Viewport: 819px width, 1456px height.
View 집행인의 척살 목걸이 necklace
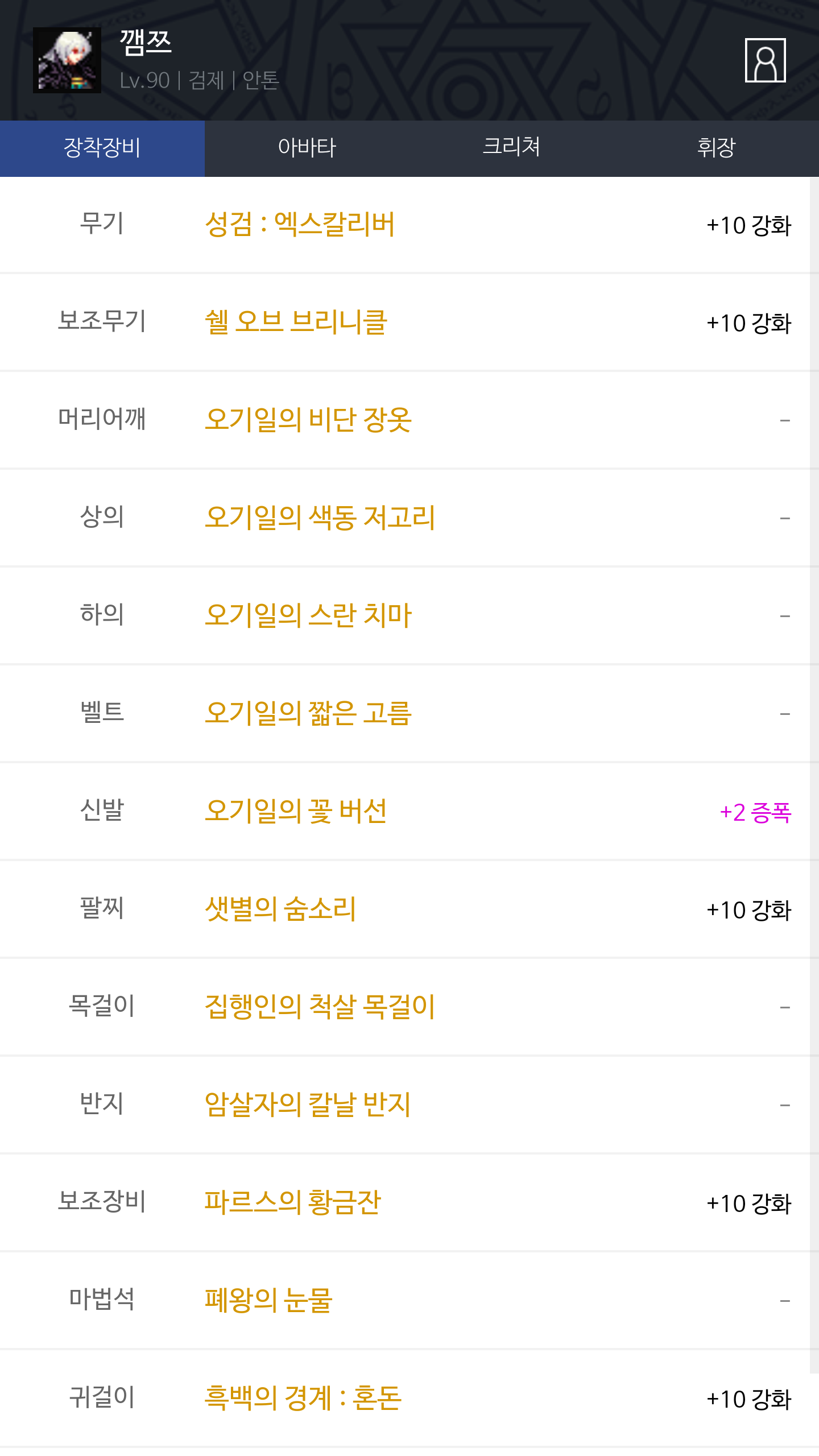pyautogui.click(x=320, y=1007)
